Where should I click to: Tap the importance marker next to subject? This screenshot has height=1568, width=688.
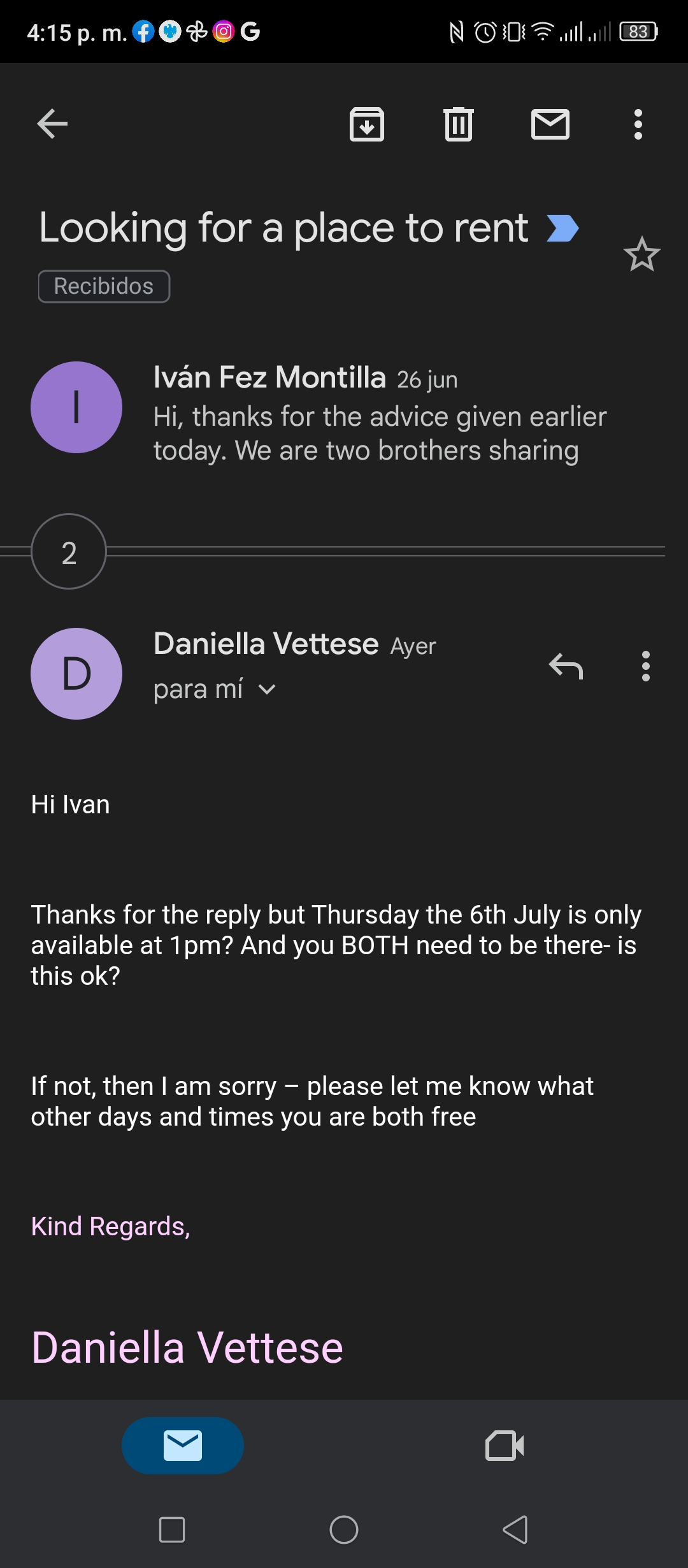click(x=563, y=228)
